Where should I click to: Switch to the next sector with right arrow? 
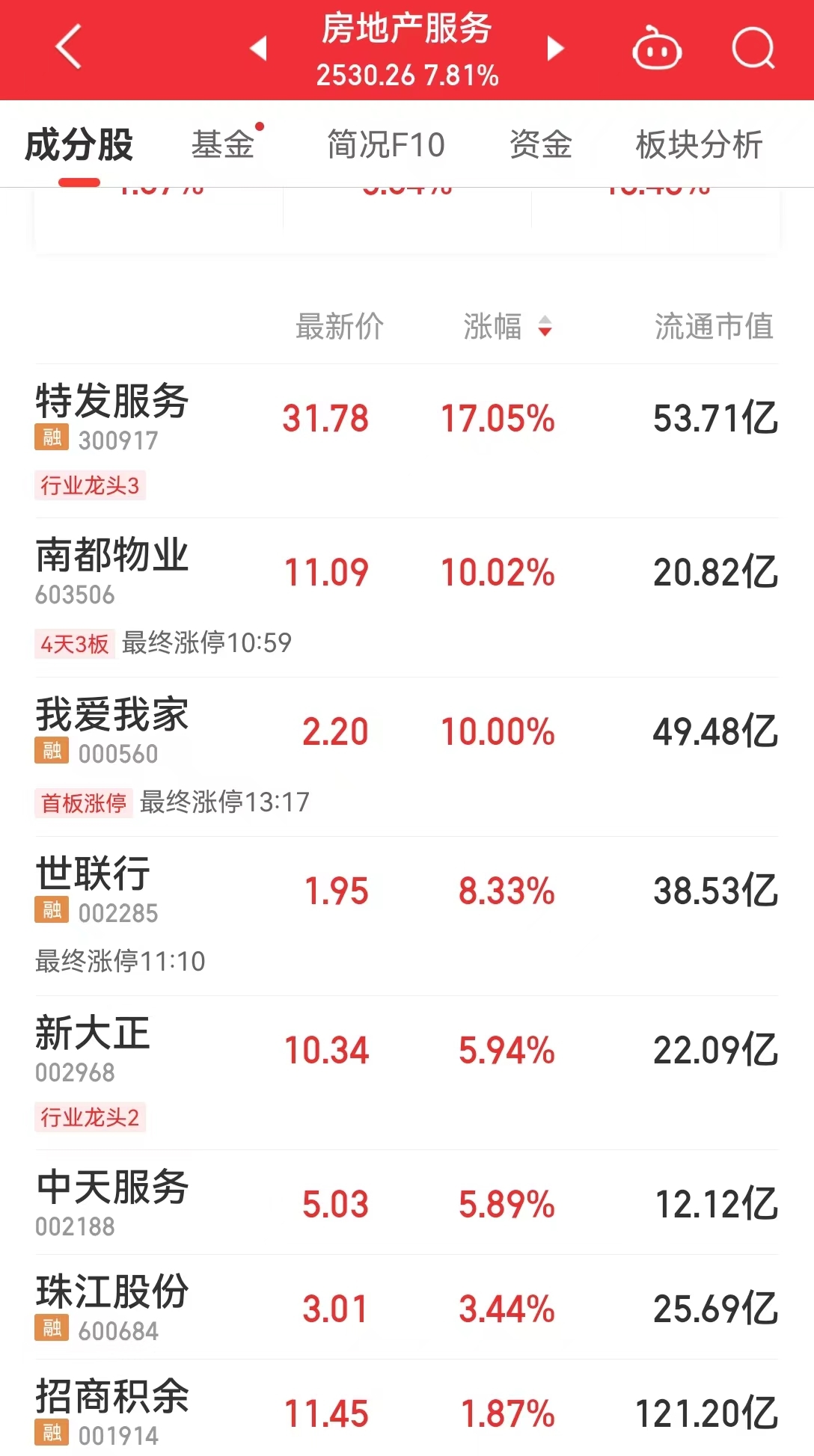click(554, 49)
